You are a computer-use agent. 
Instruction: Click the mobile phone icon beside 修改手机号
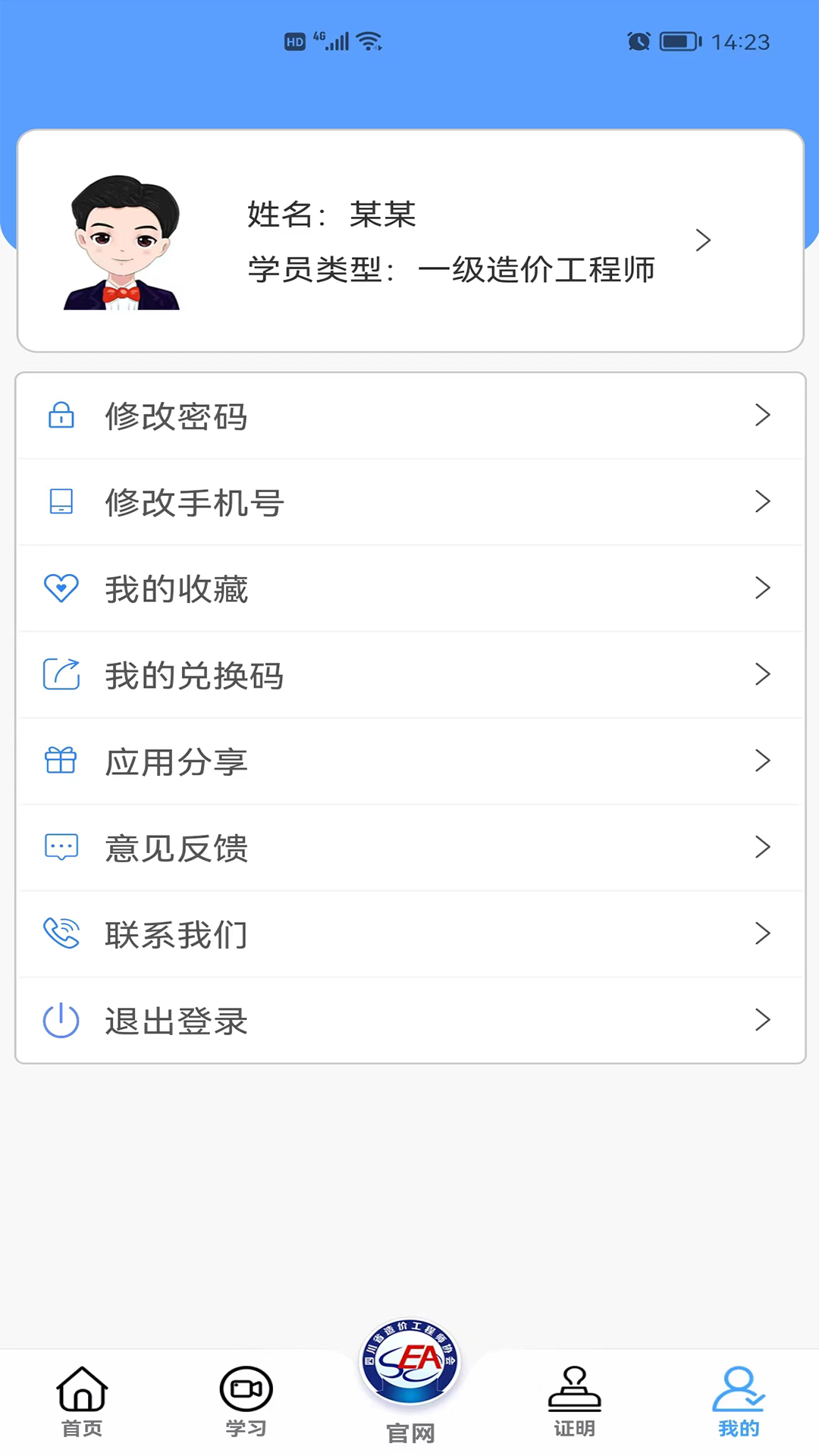tap(61, 502)
